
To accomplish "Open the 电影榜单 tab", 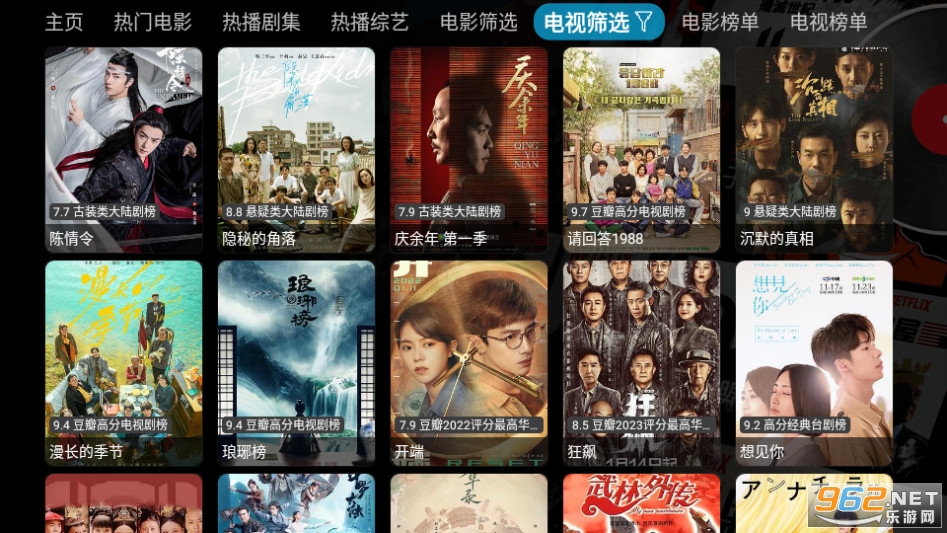I will click(x=720, y=22).
